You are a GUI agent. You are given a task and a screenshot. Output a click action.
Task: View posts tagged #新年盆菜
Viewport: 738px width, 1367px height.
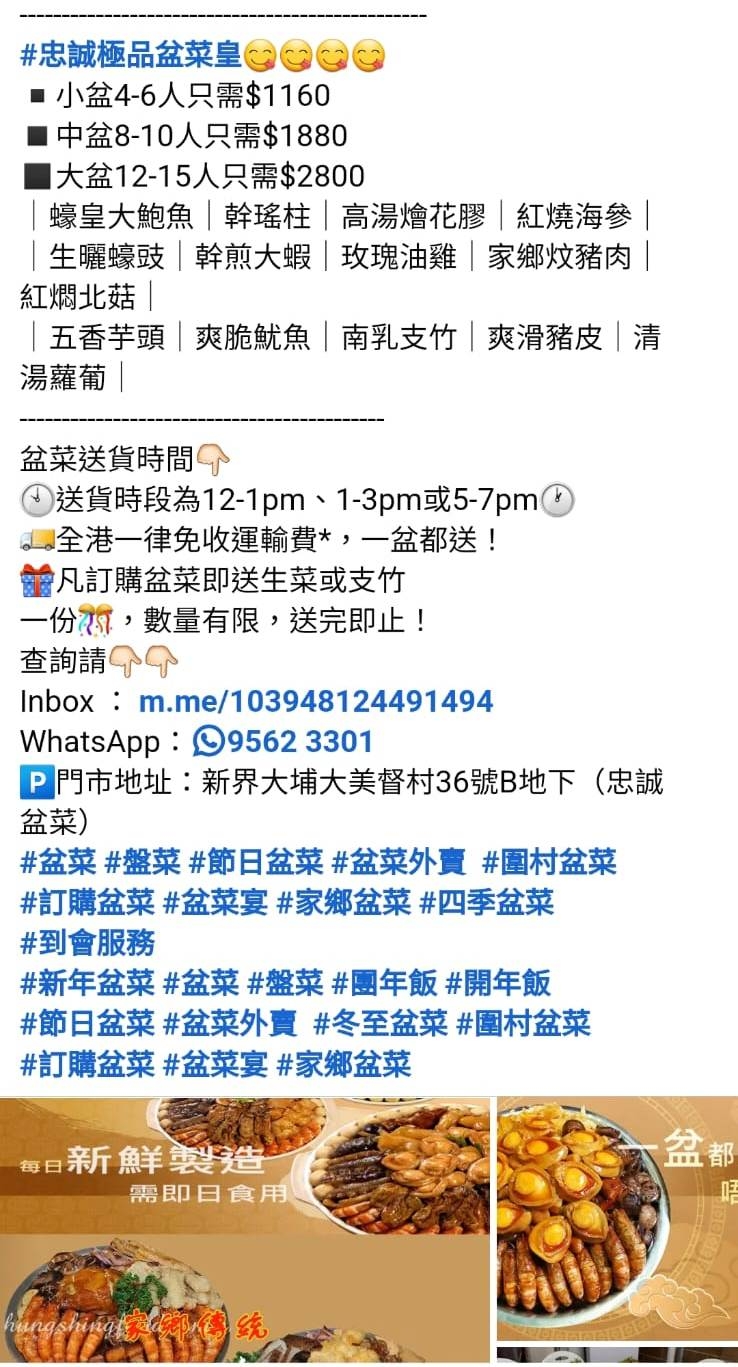pos(88,983)
